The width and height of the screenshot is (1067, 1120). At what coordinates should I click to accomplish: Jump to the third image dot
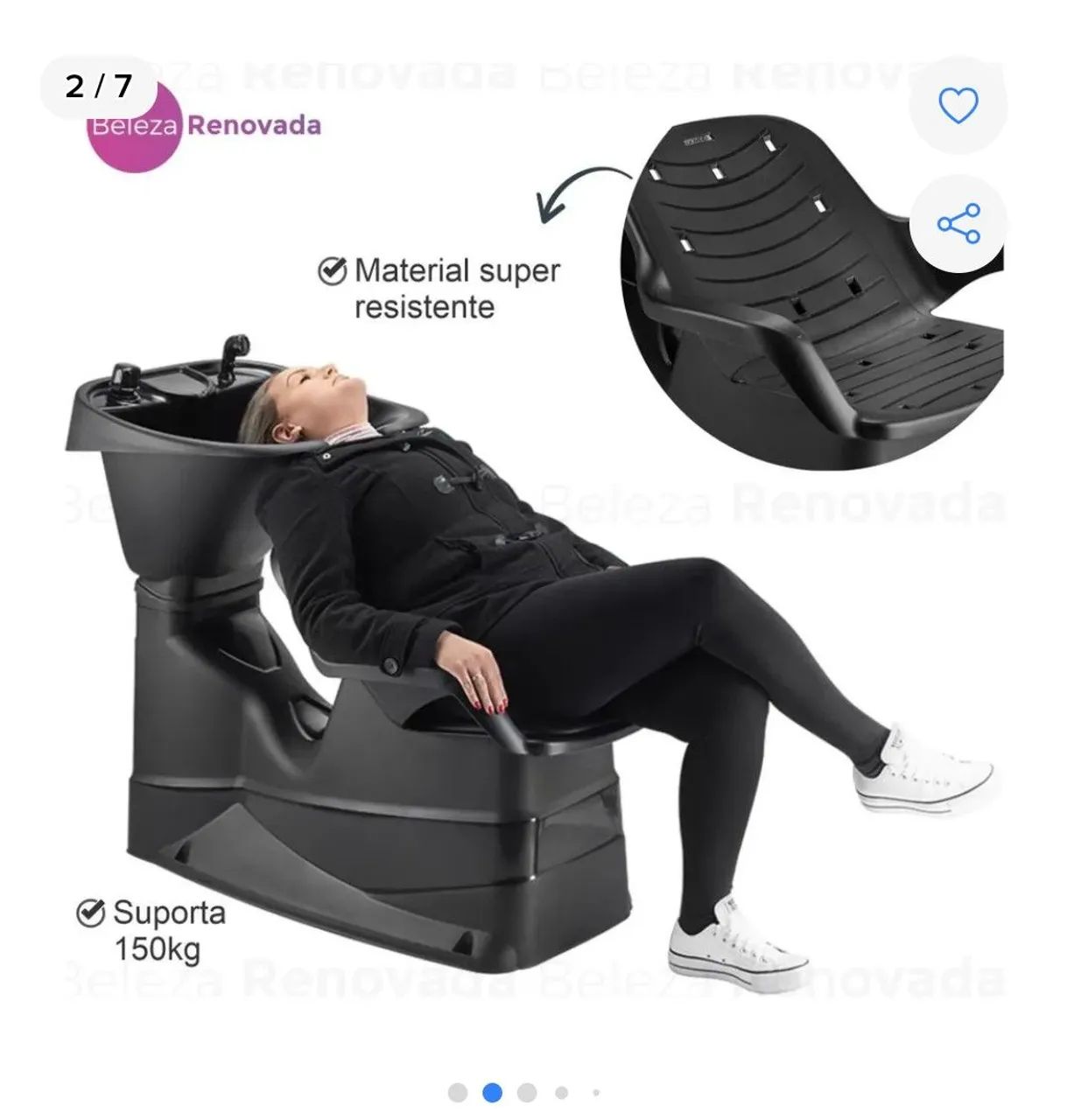point(527,1093)
